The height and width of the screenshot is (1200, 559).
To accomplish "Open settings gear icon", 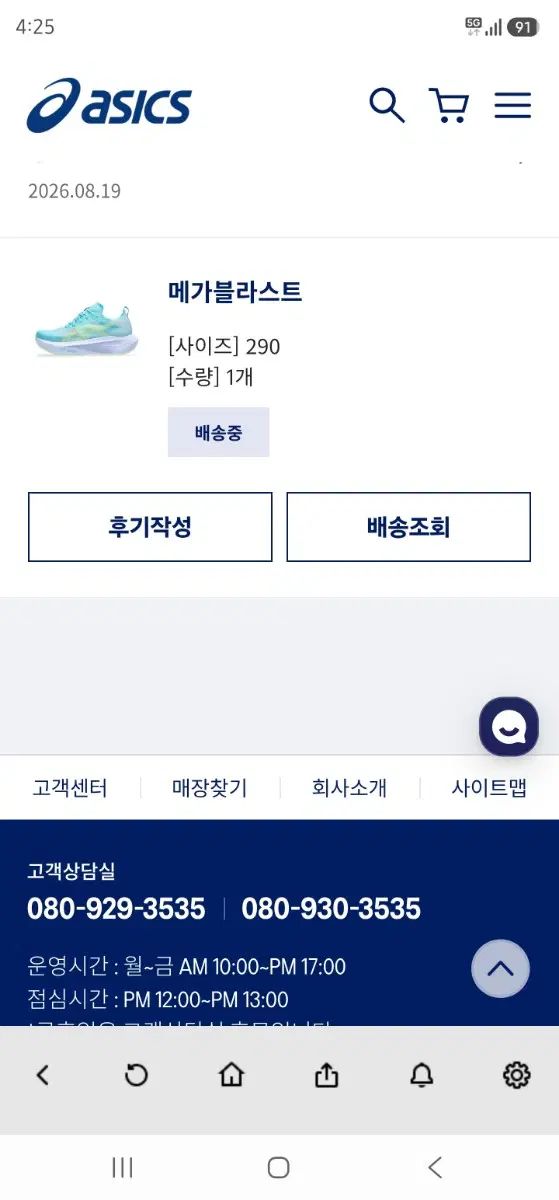I will [516, 1075].
